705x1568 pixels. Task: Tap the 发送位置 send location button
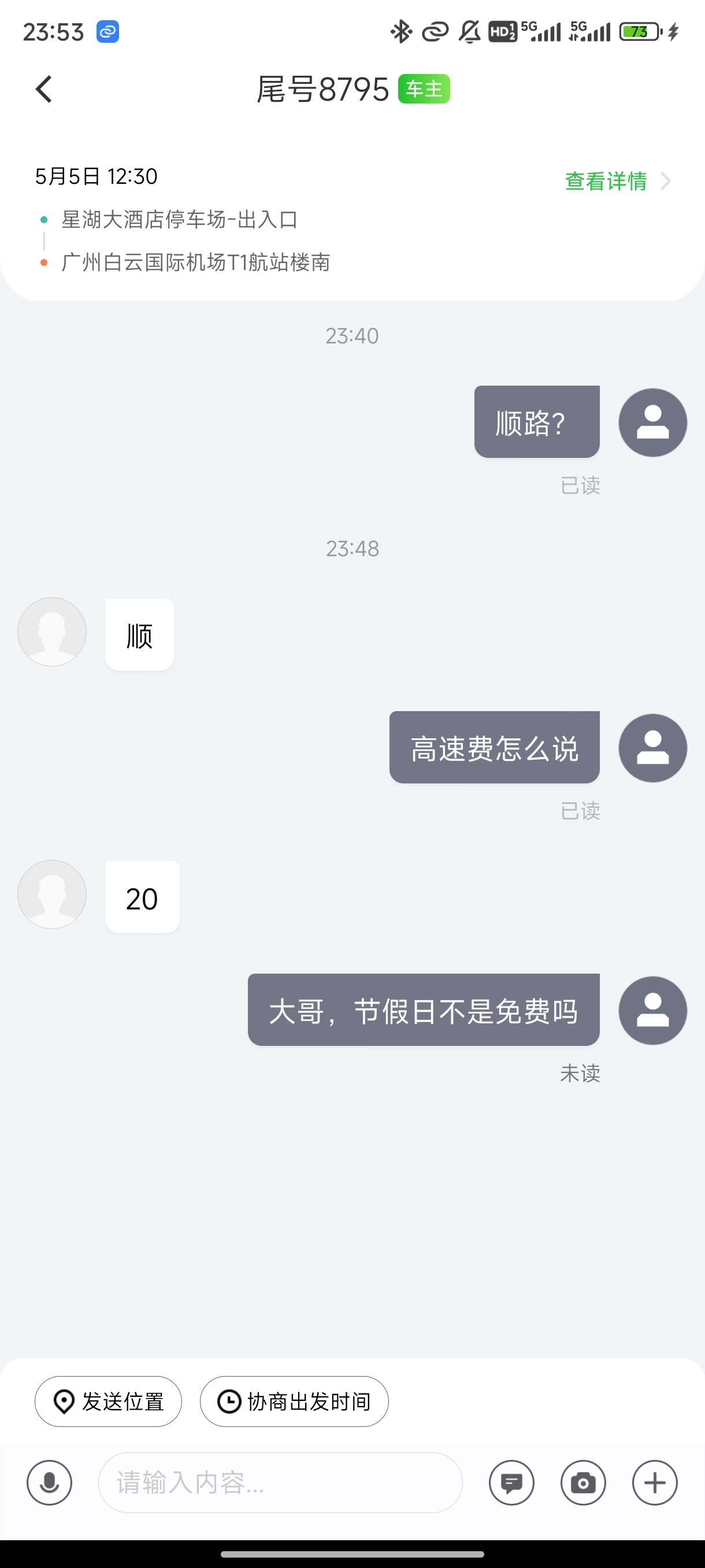[108, 1400]
